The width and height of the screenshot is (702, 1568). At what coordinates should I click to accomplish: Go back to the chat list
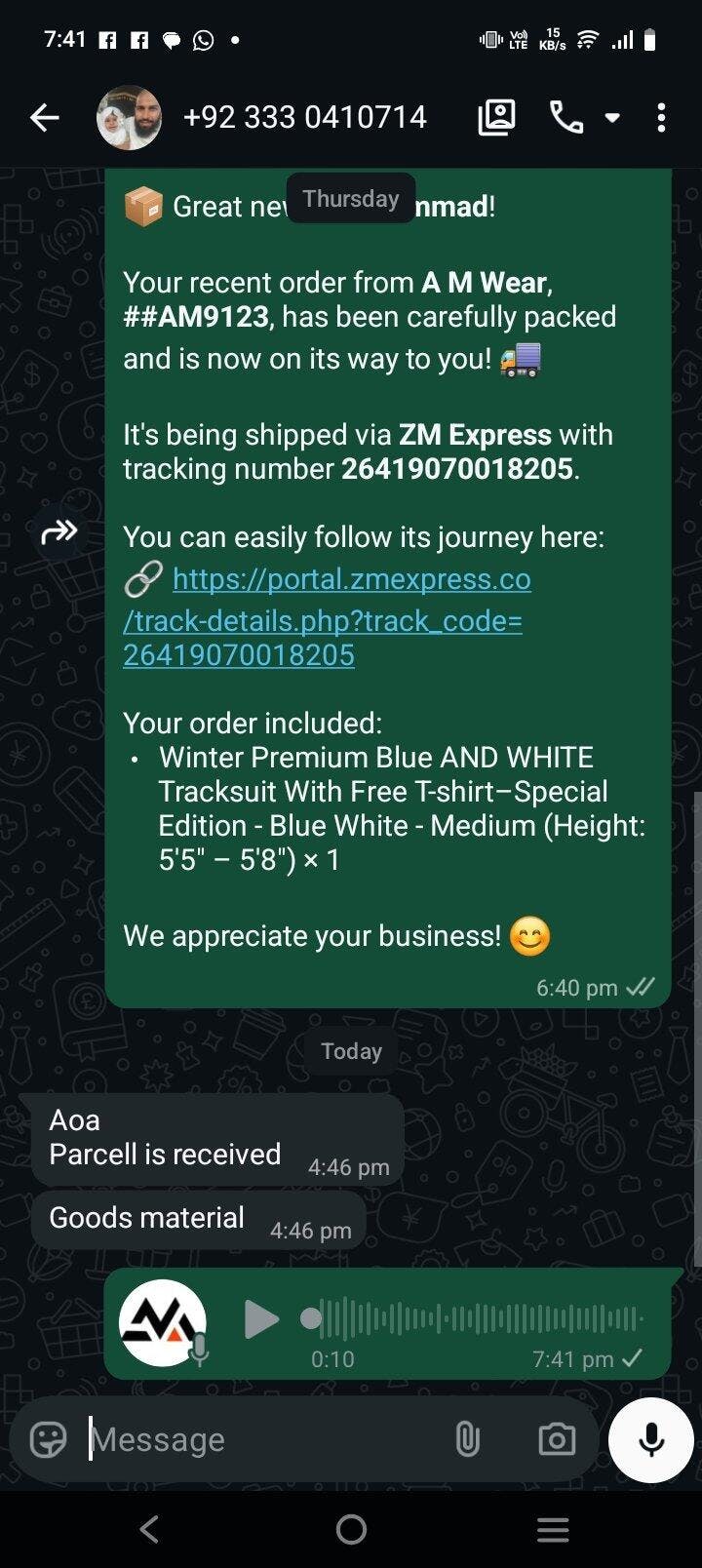tap(45, 118)
